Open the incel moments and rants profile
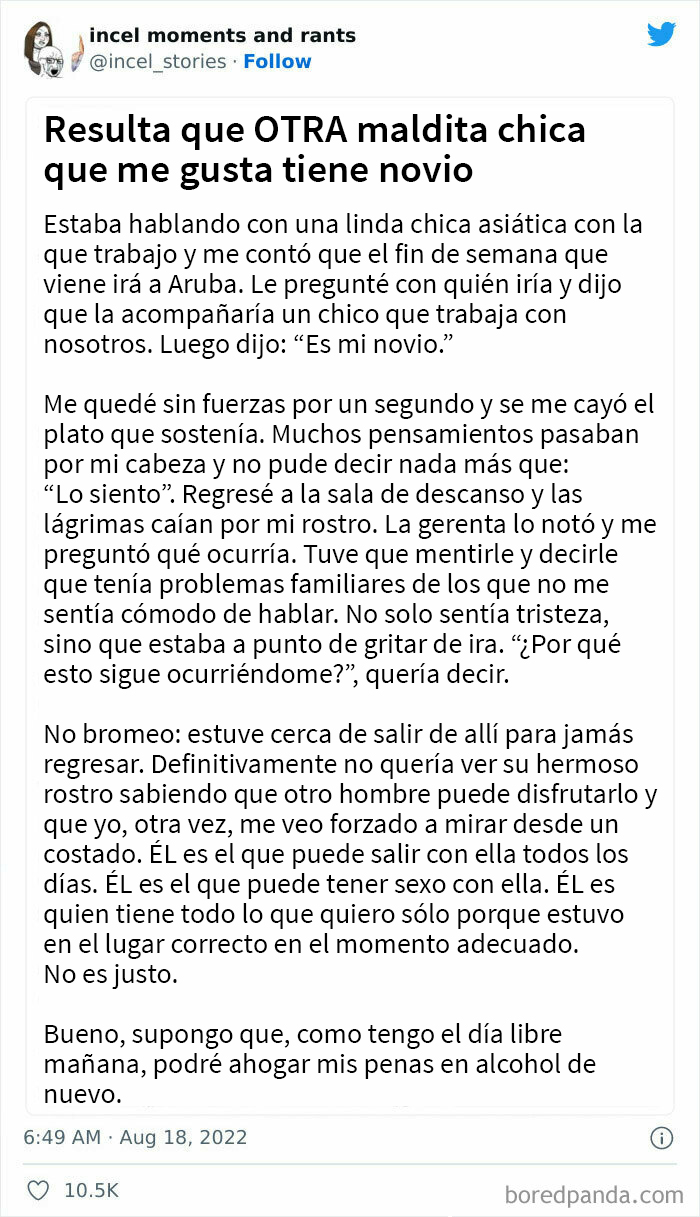 [x=222, y=36]
